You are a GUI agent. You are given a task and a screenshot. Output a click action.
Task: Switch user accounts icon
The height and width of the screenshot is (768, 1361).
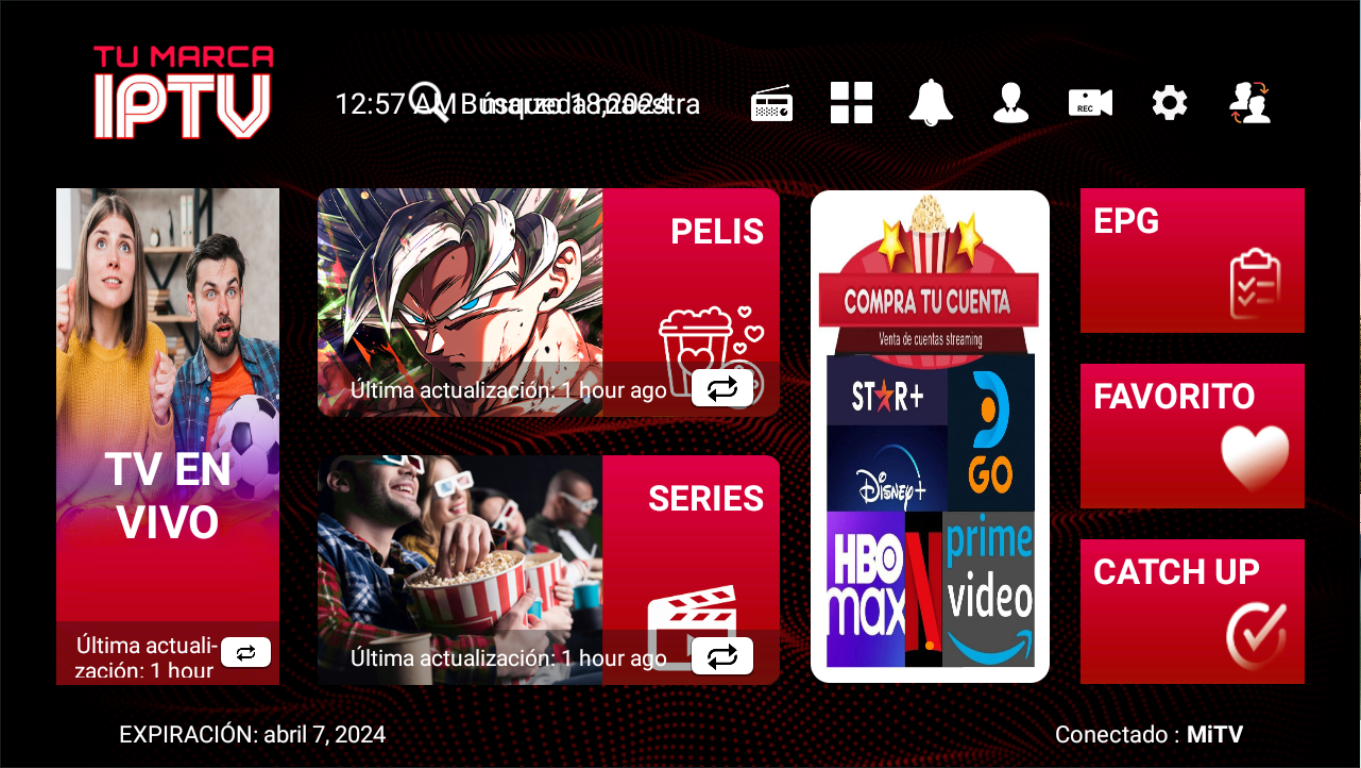[x=1249, y=103]
